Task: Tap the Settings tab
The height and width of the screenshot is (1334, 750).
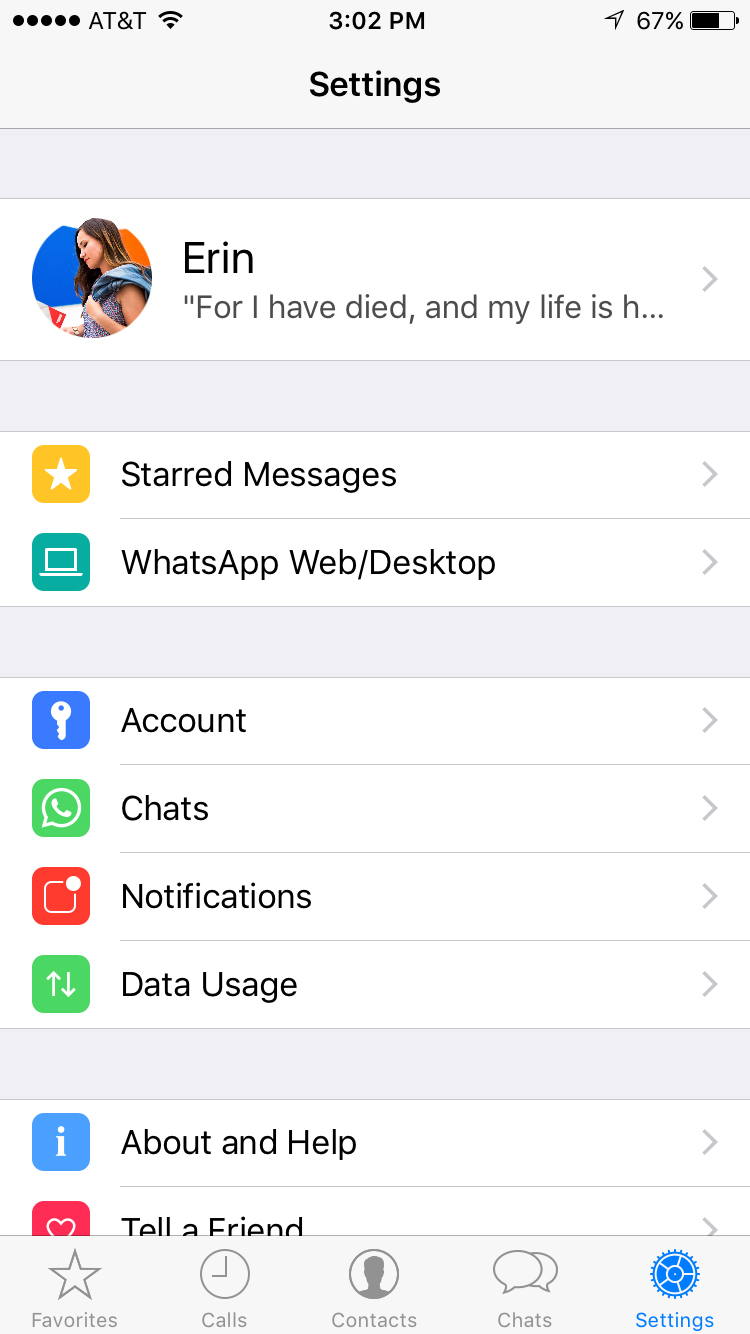Action: pyautogui.click(x=675, y=1288)
